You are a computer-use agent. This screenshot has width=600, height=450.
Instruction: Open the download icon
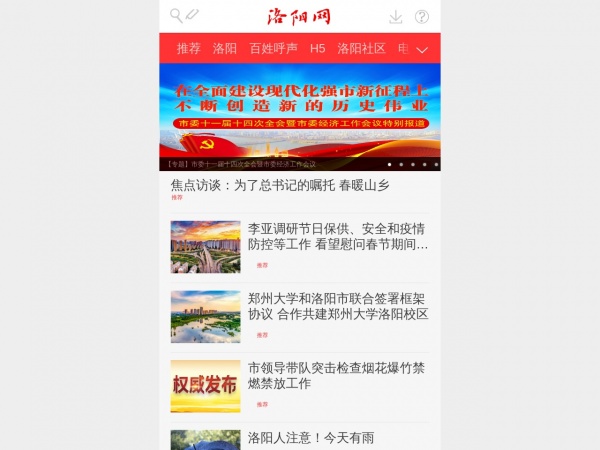pyautogui.click(x=396, y=17)
